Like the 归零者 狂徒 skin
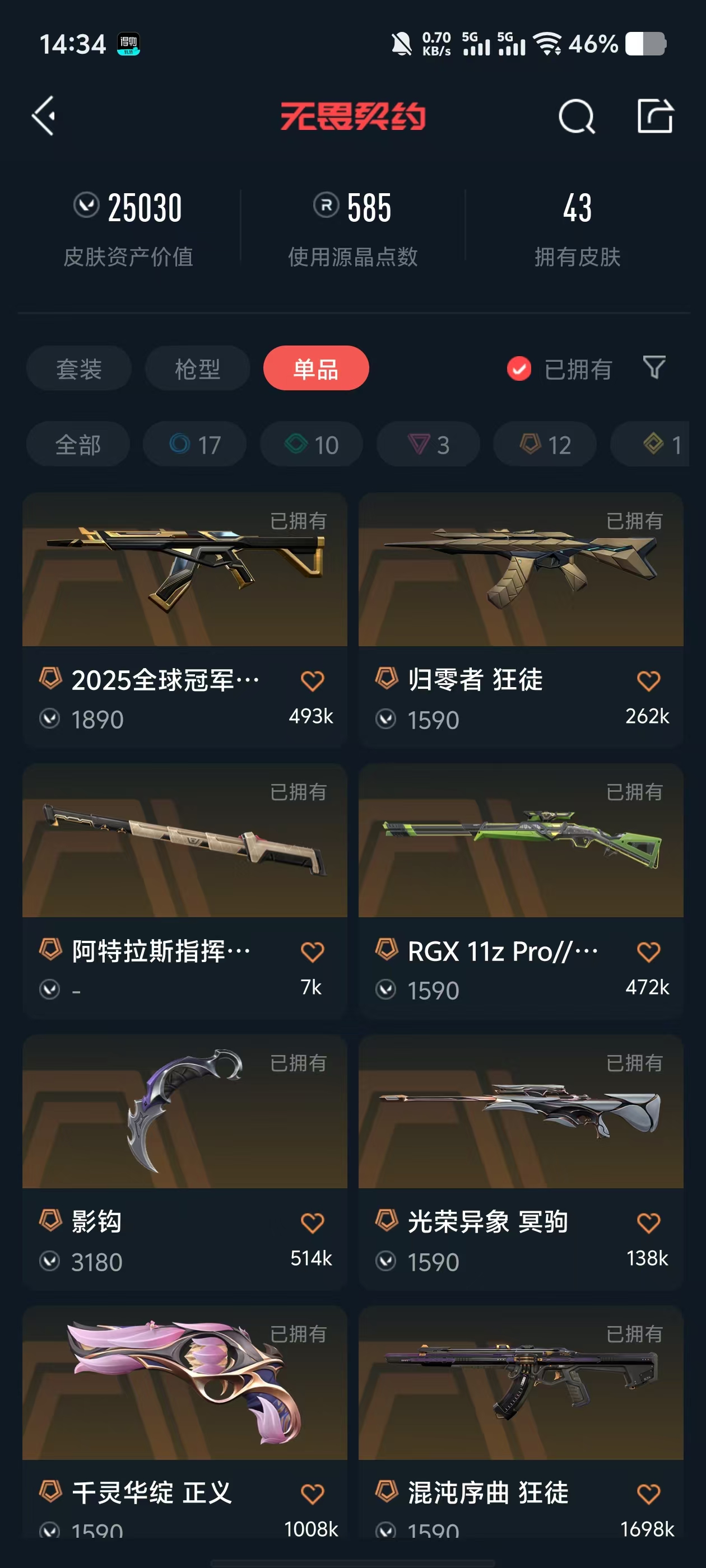 pos(648,680)
